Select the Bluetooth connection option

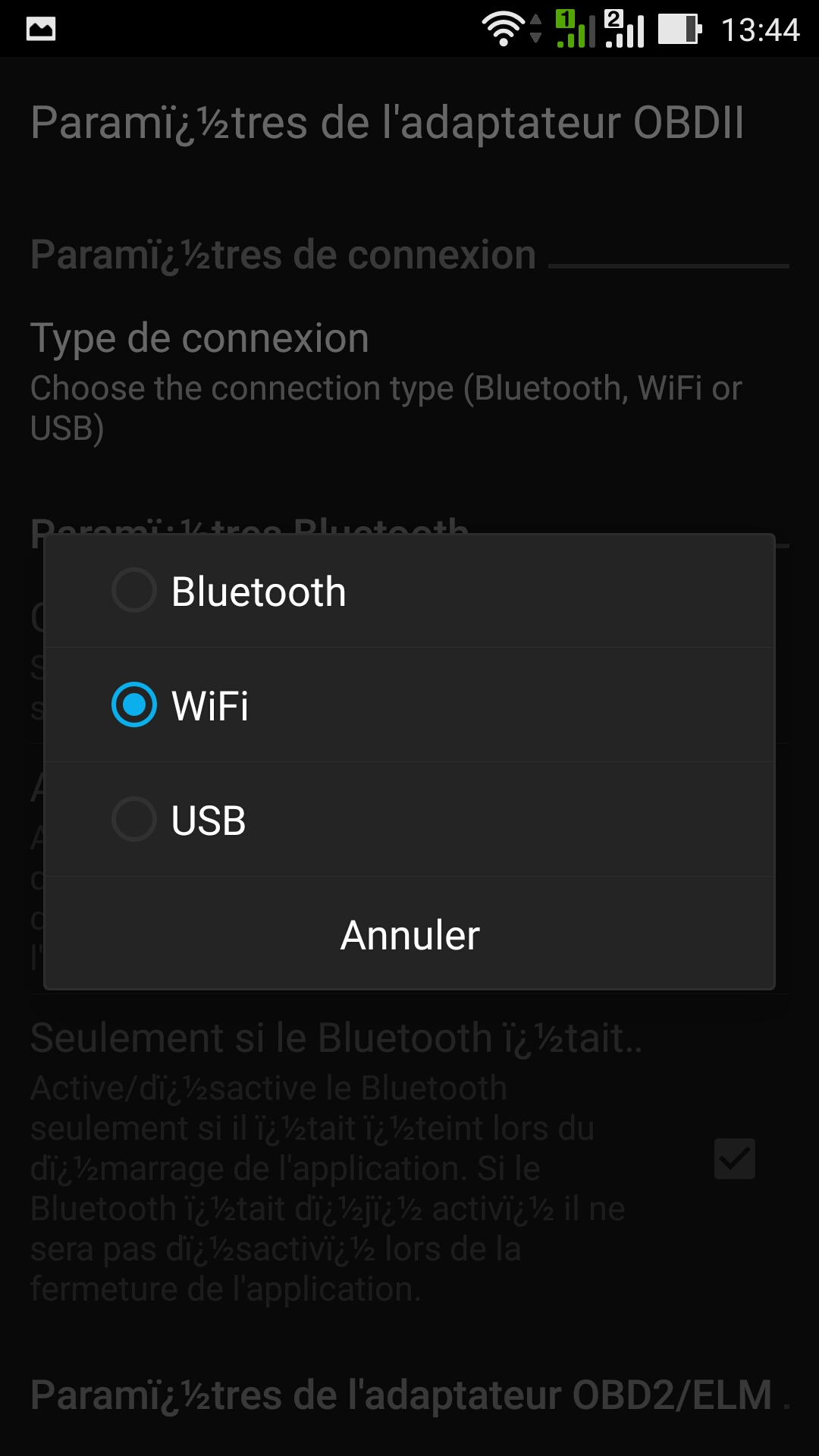click(409, 591)
